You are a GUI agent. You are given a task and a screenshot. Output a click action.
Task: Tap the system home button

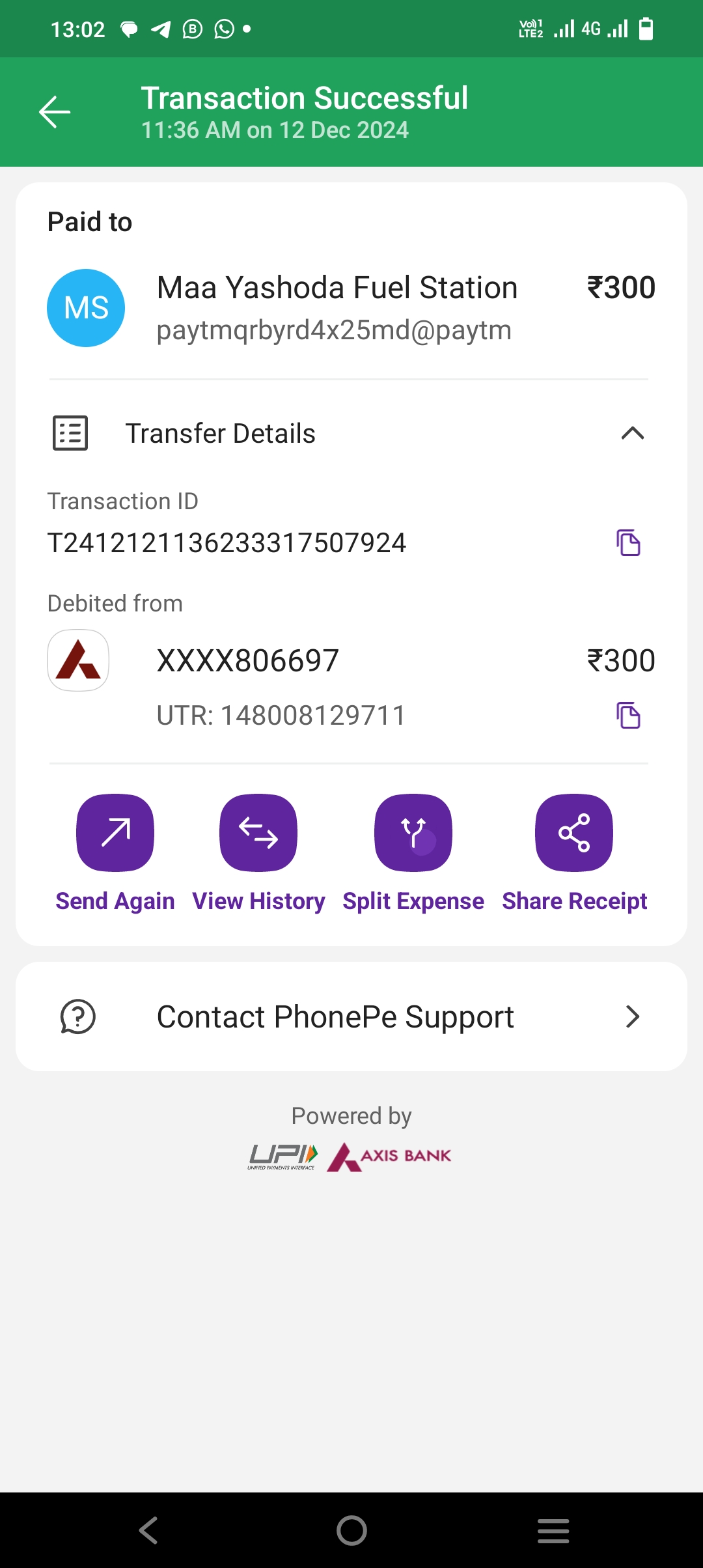[351, 1530]
